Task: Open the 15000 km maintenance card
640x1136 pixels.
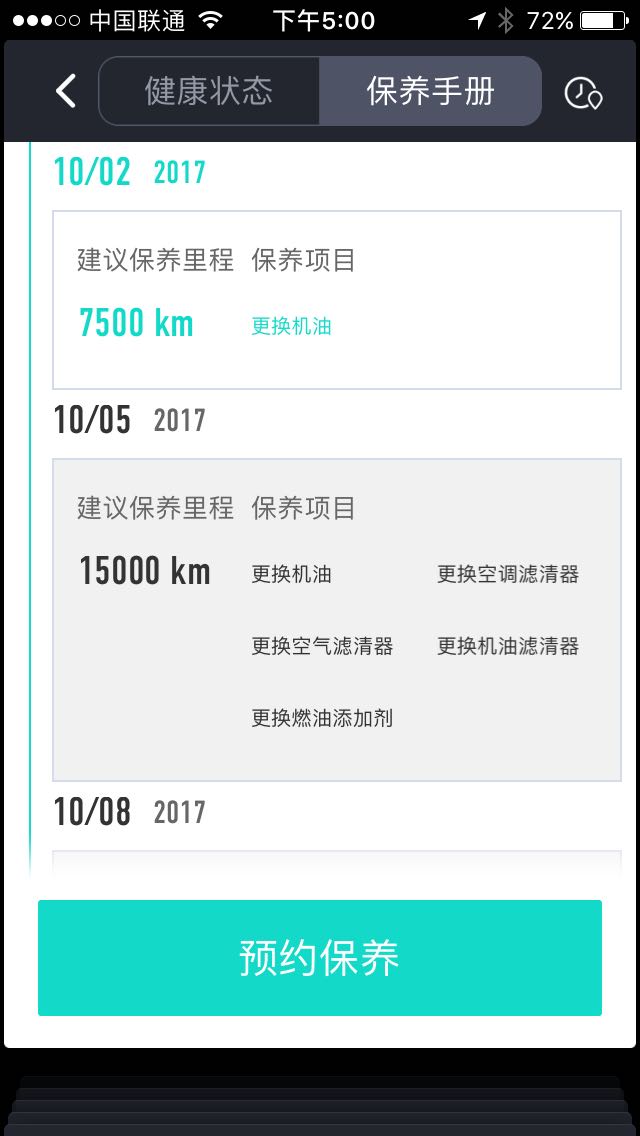Action: 337,619
